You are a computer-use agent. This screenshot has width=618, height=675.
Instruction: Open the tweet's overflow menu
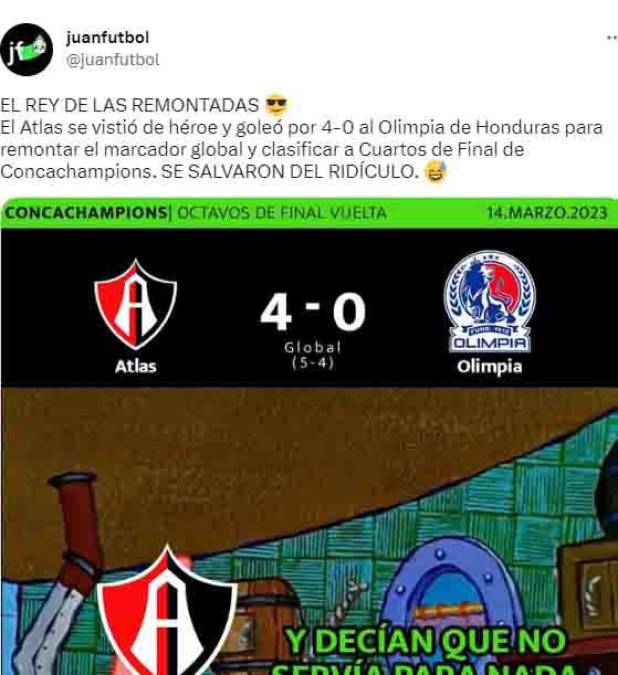click(611, 37)
